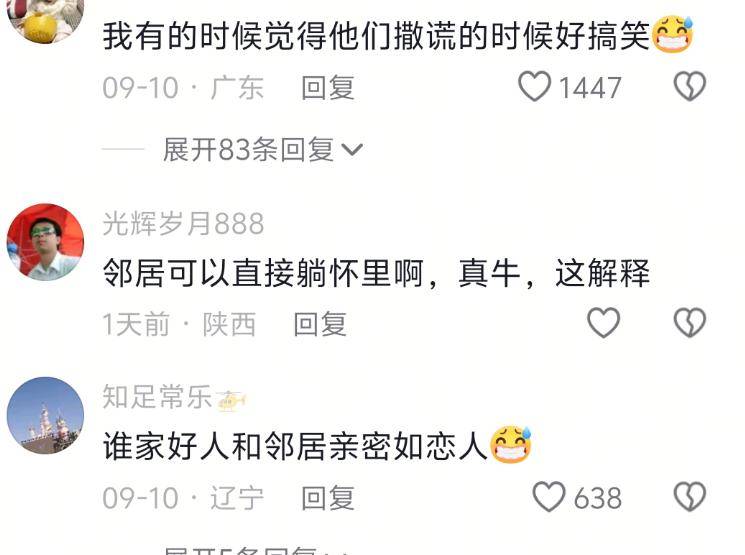The image size is (745, 555).
Task: Open username 光辉岁月888
Action: point(183,223)
